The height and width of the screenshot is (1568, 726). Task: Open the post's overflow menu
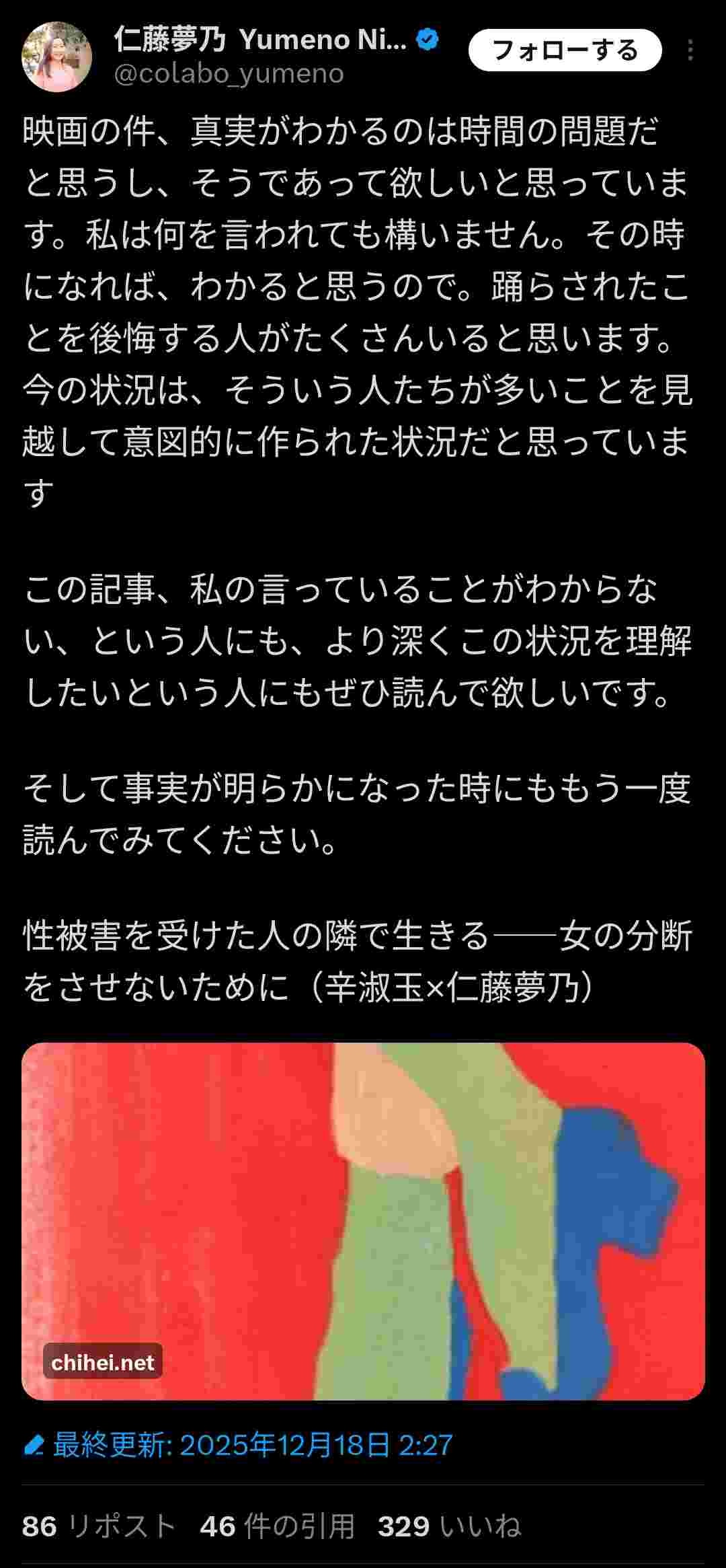point(690,50)
